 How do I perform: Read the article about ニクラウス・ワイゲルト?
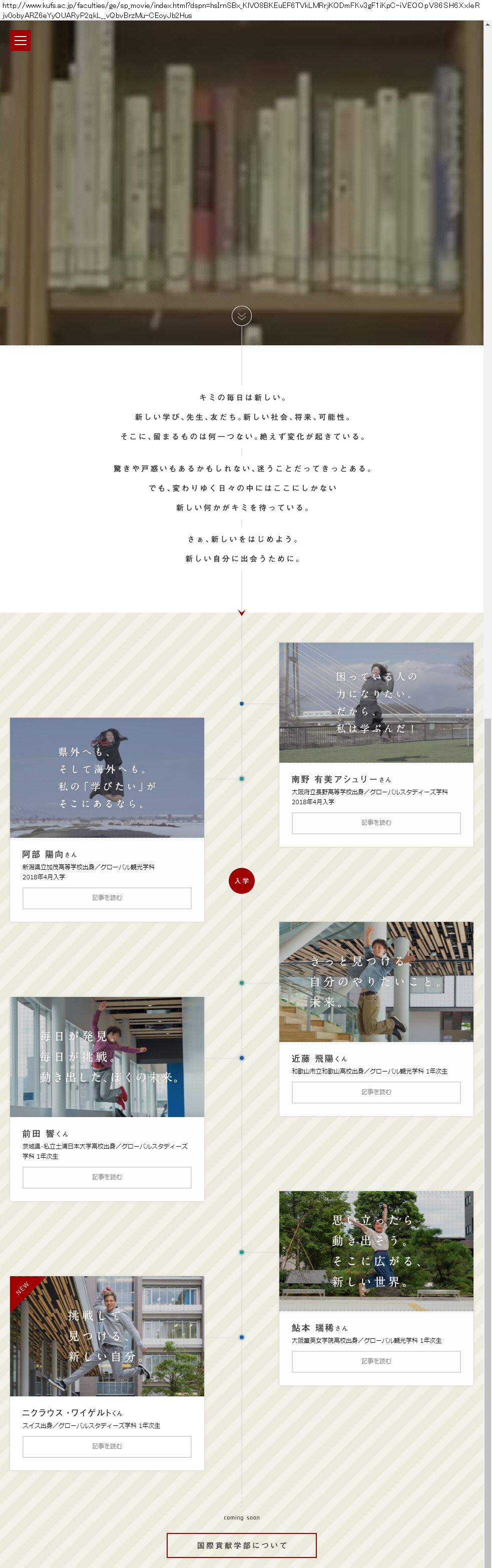click(x=107, y=1446)
